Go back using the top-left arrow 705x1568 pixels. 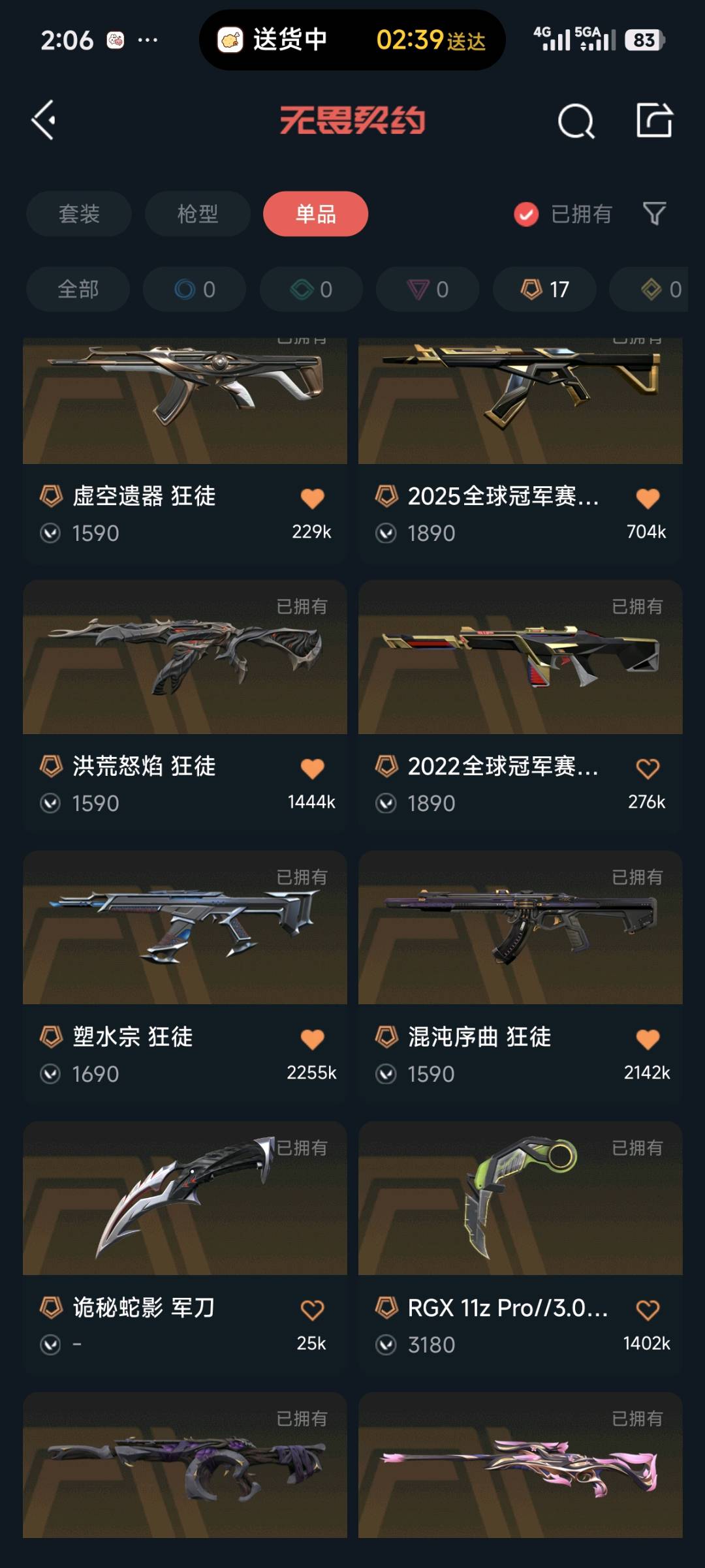(x=44, y=120)
